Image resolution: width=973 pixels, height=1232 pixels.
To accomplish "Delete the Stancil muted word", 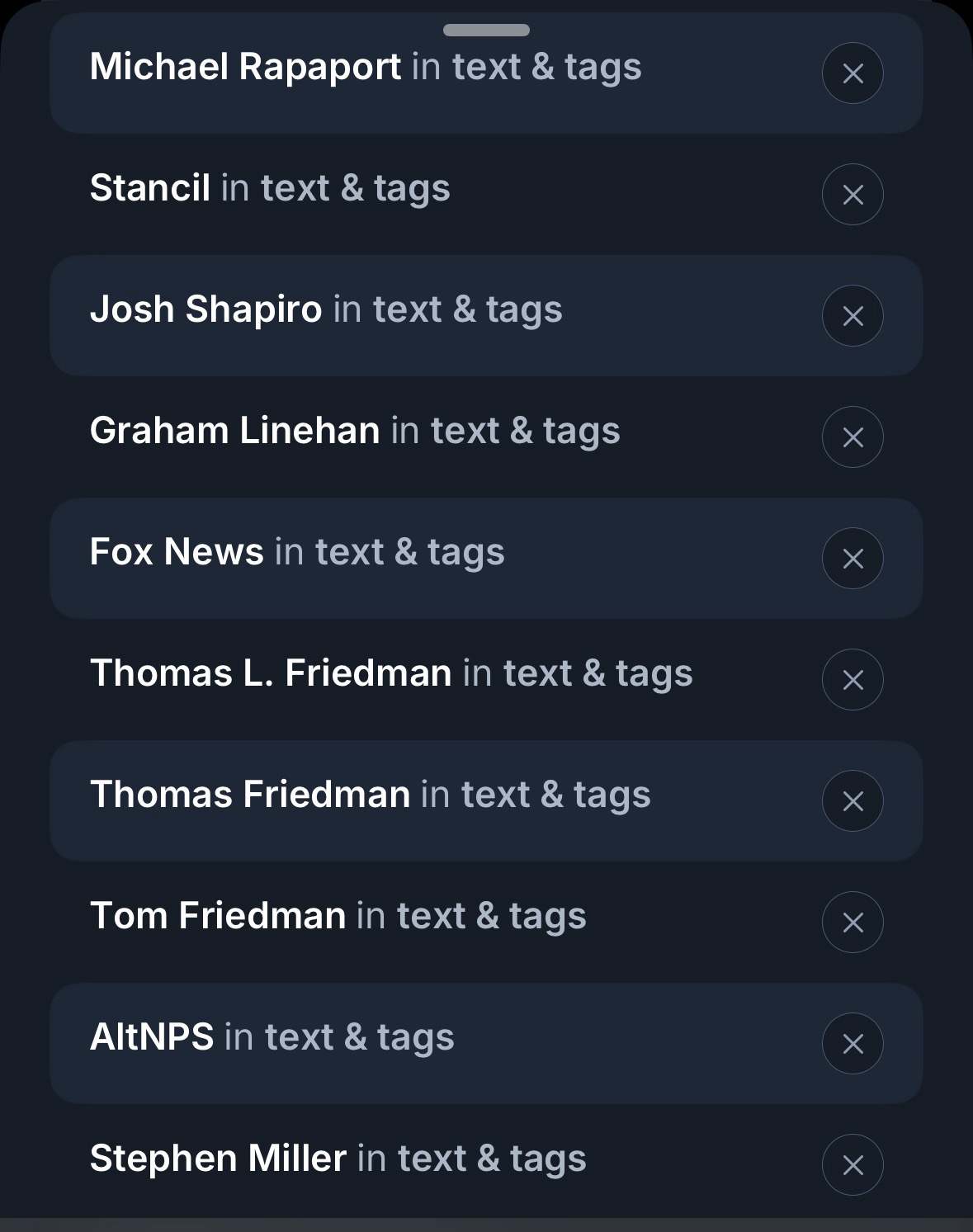I will point(853,195).
